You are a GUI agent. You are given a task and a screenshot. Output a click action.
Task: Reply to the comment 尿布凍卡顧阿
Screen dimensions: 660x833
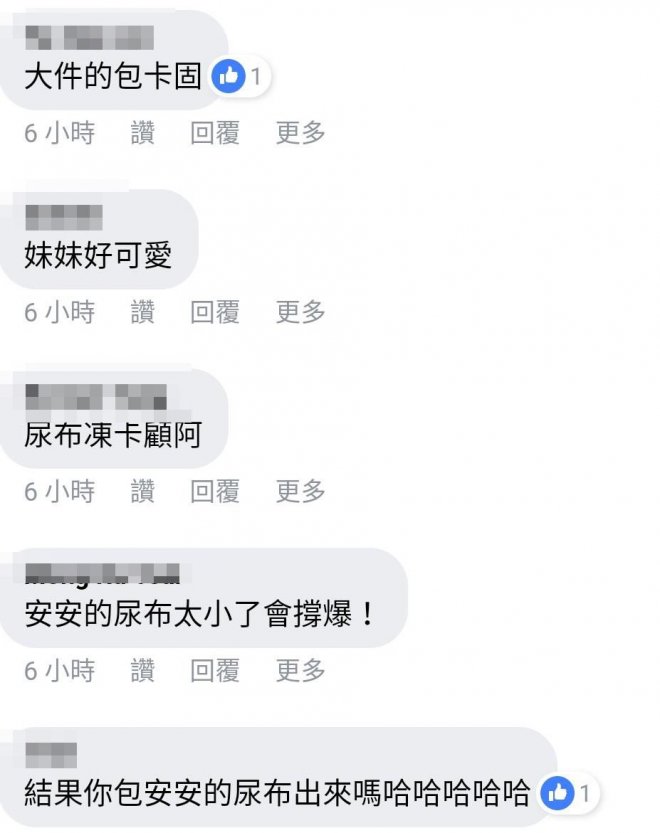215,491
